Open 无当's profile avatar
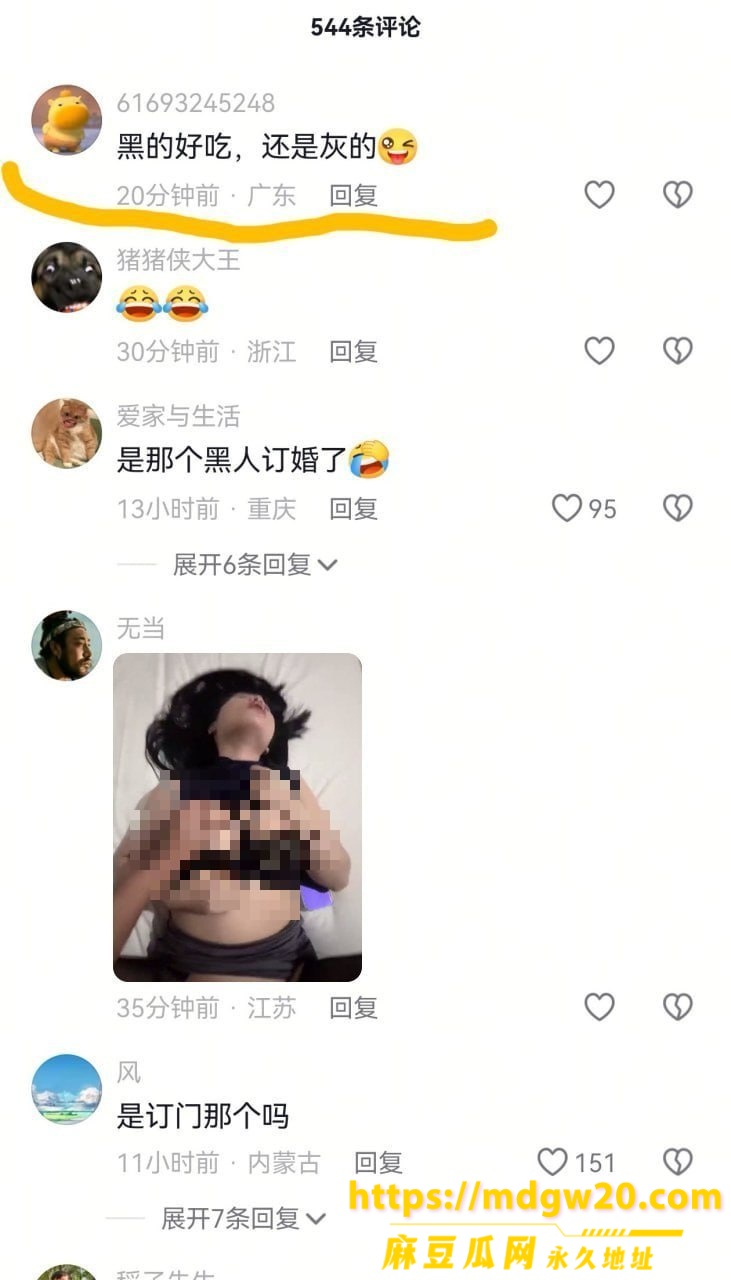The height and width of the screenshot is (1280, 731). click(x=67, y=646)
